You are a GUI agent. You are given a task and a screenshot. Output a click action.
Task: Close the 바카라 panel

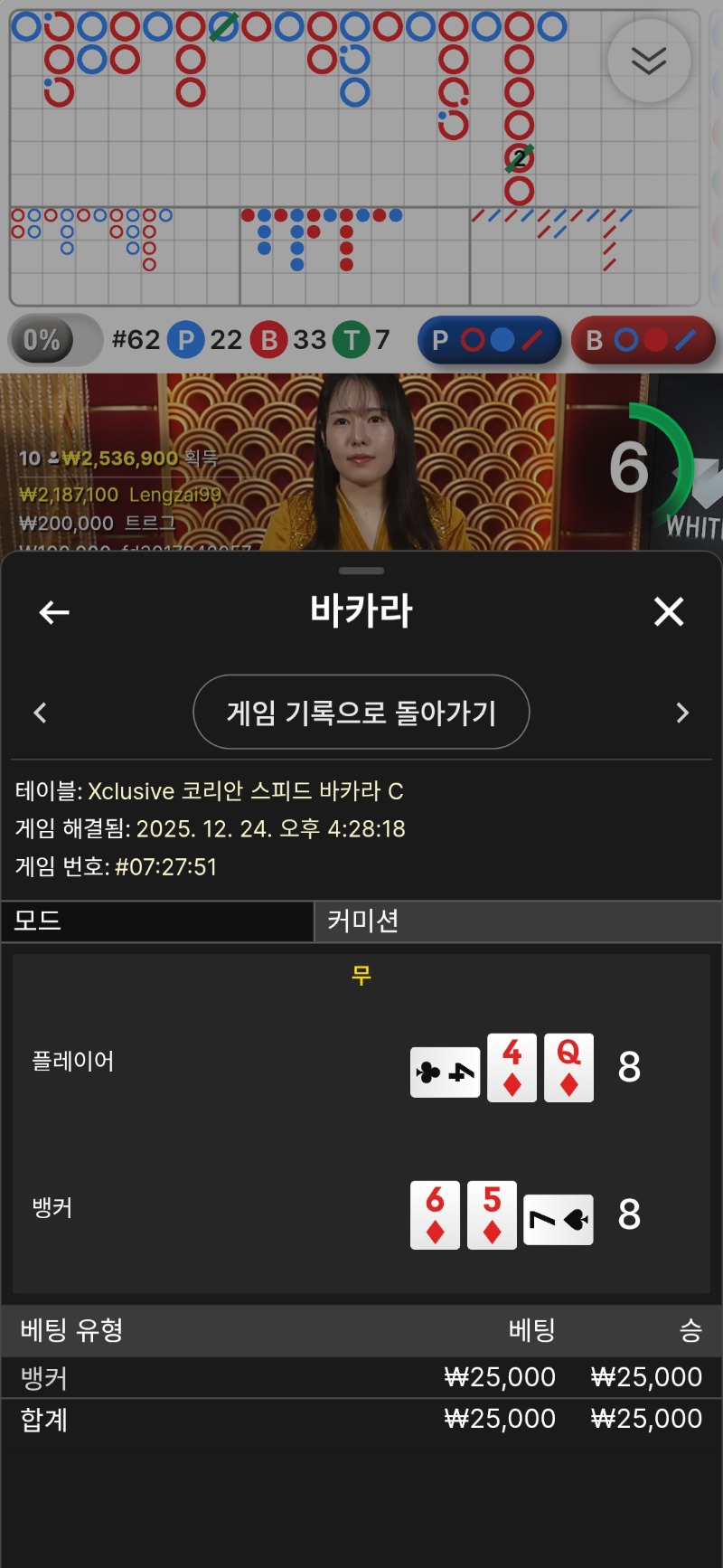click(x=669, y=612)
